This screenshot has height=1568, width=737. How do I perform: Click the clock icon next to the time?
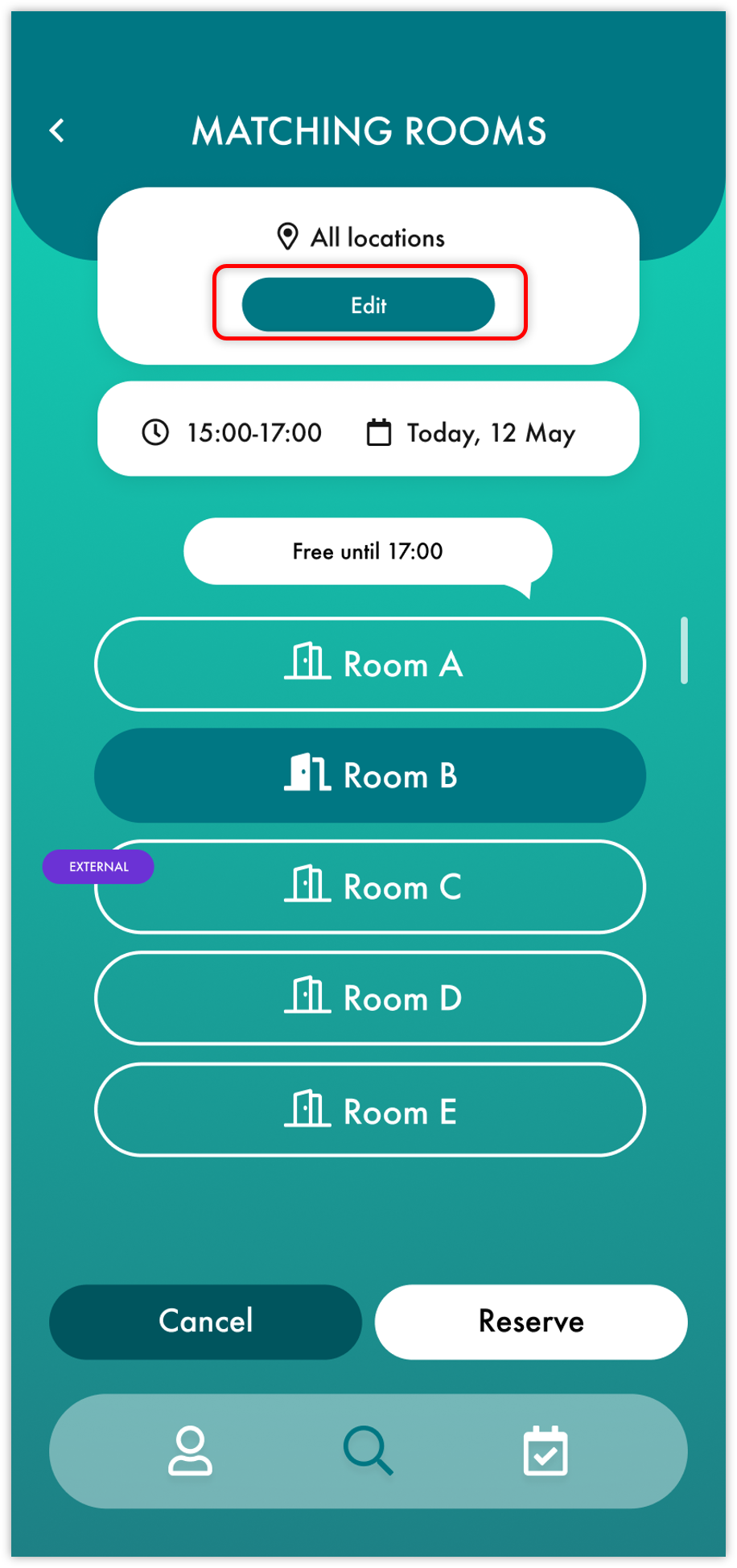pos(156,432)
